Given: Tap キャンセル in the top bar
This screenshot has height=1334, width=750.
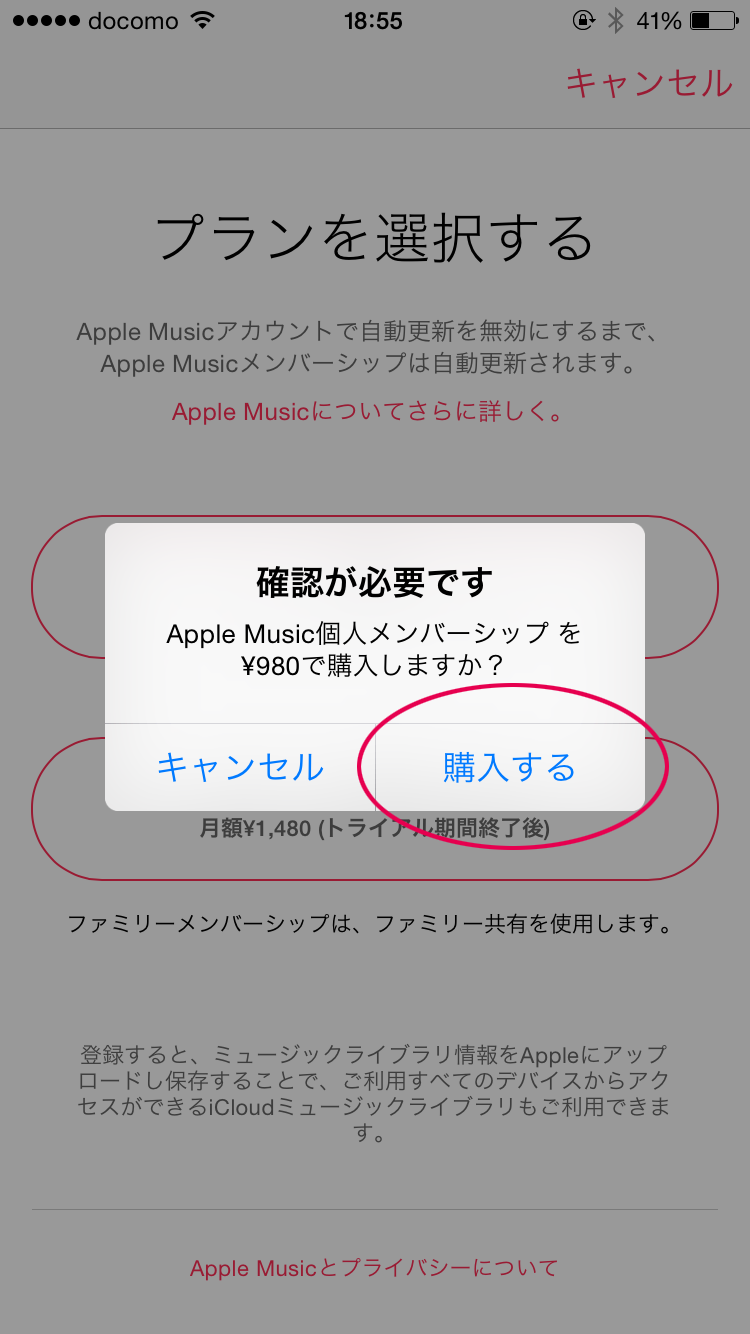Looking at the screenshot, I should coord(649,83).
